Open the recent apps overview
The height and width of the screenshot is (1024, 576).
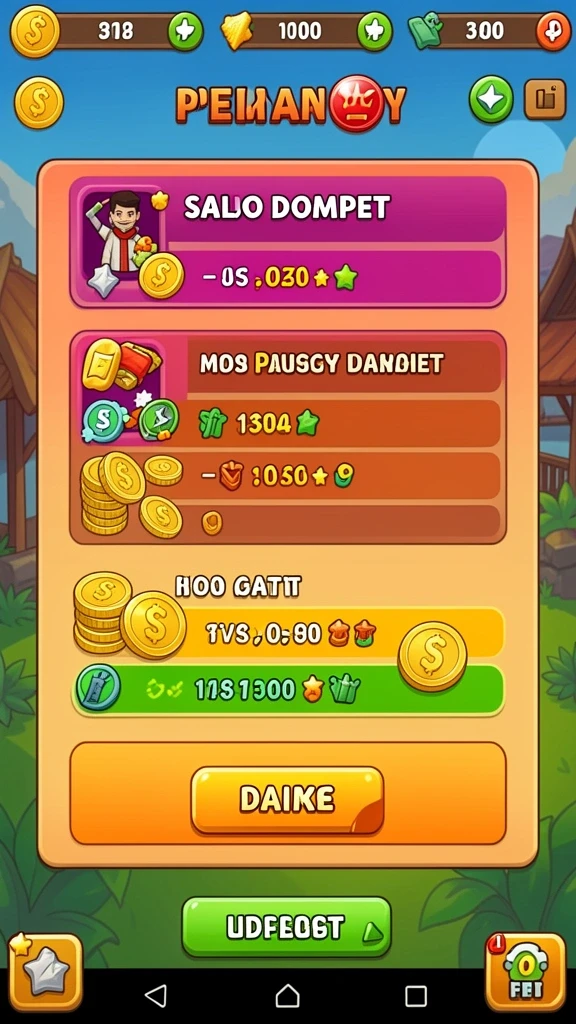point(416,996)
